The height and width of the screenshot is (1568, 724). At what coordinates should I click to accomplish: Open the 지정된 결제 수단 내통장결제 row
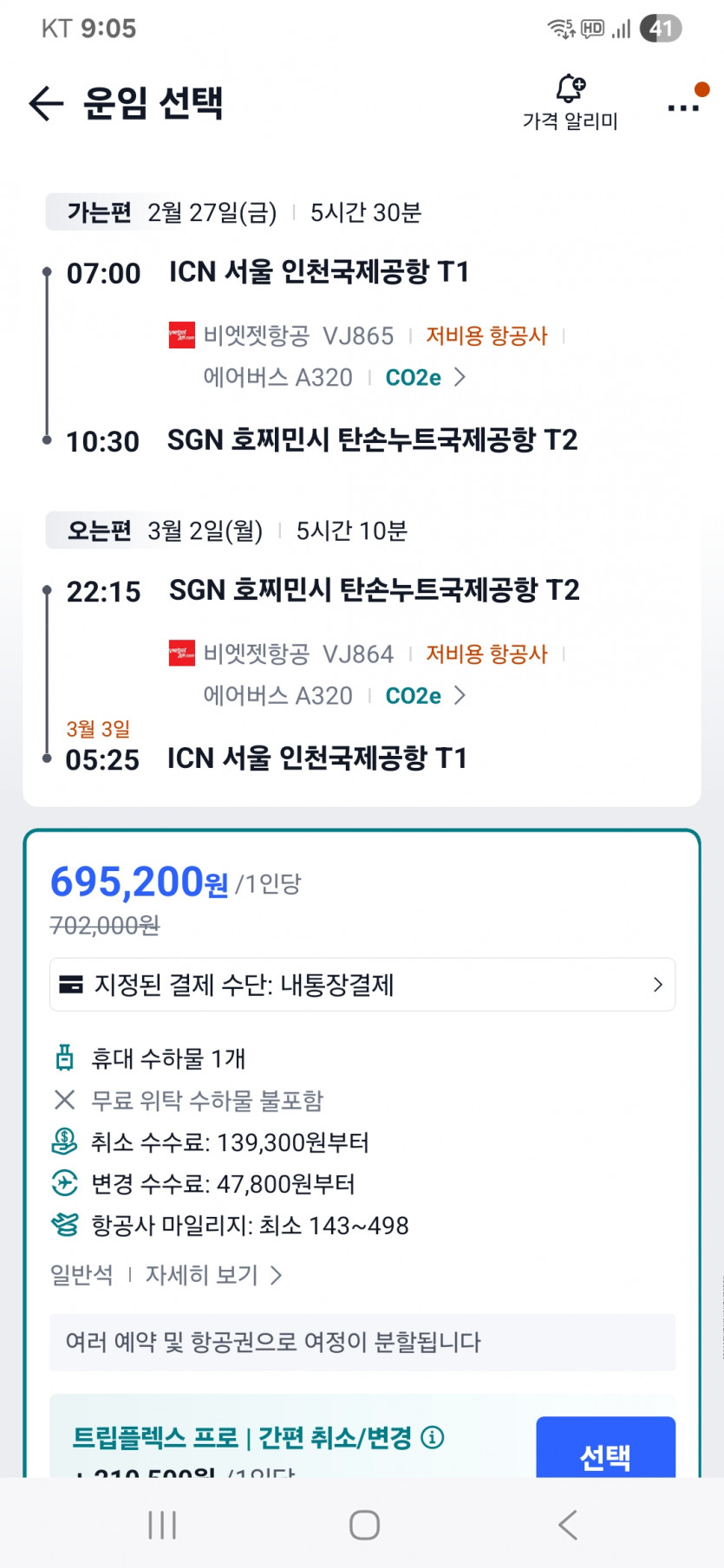click(362, 985)
